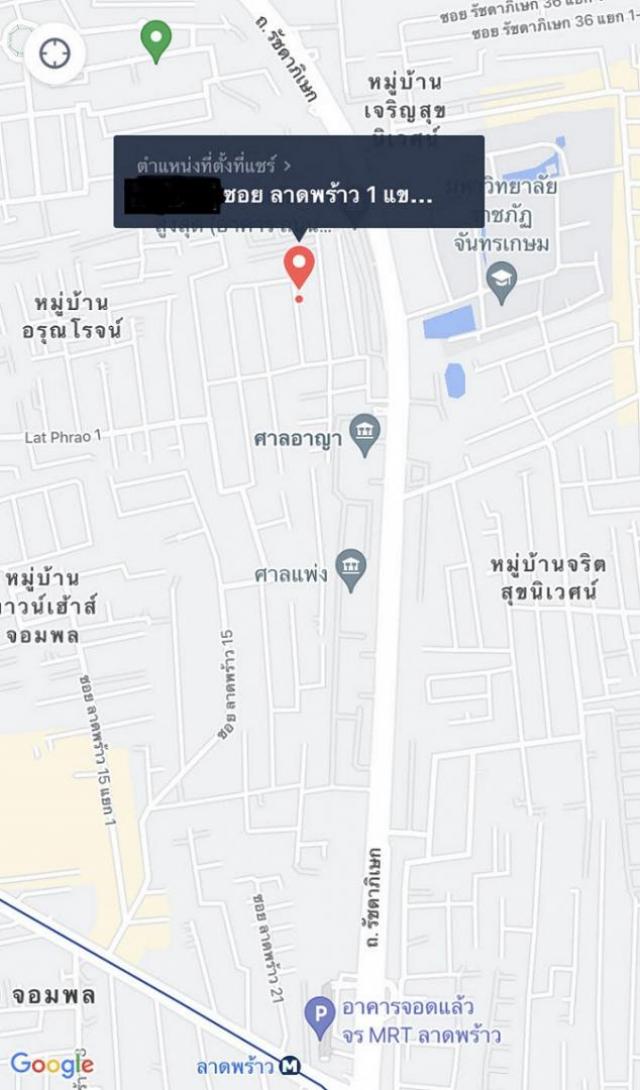
Task: Tap the my-location crosshair button
Action: coord(55,53)
